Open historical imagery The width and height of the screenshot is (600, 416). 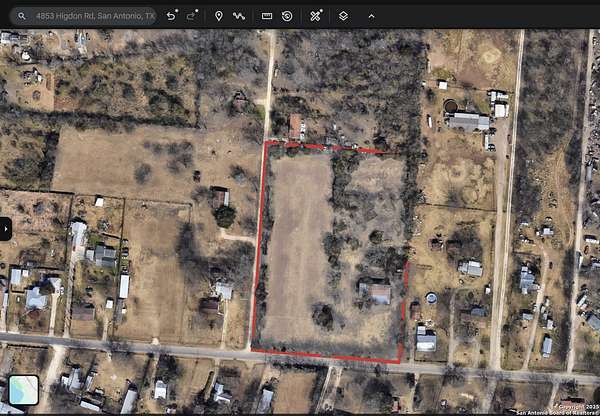pos(287,16)
